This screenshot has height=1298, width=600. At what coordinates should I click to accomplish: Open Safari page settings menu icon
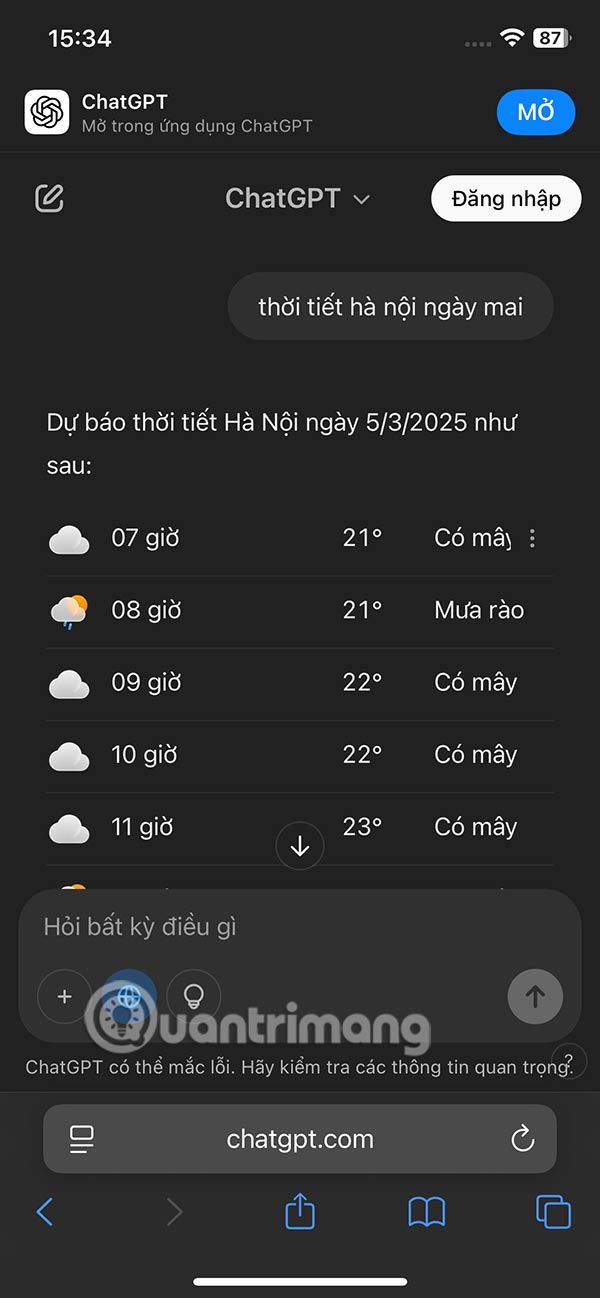(x=81, y=1139)
